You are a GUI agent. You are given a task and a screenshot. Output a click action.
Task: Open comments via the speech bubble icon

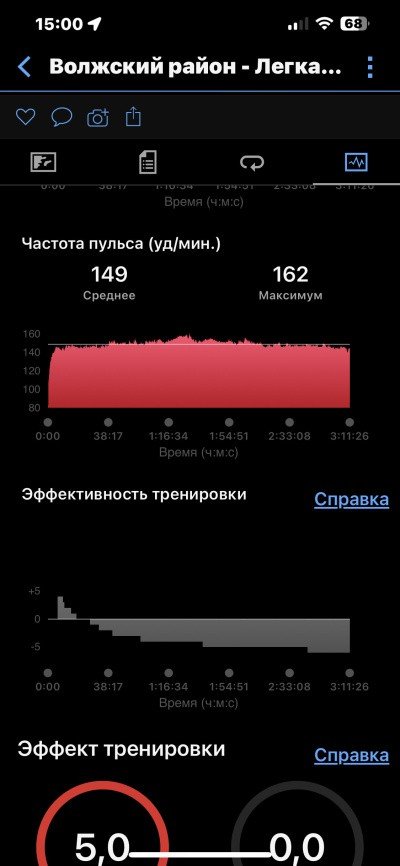pyautogui.click(x=62, y=117)
